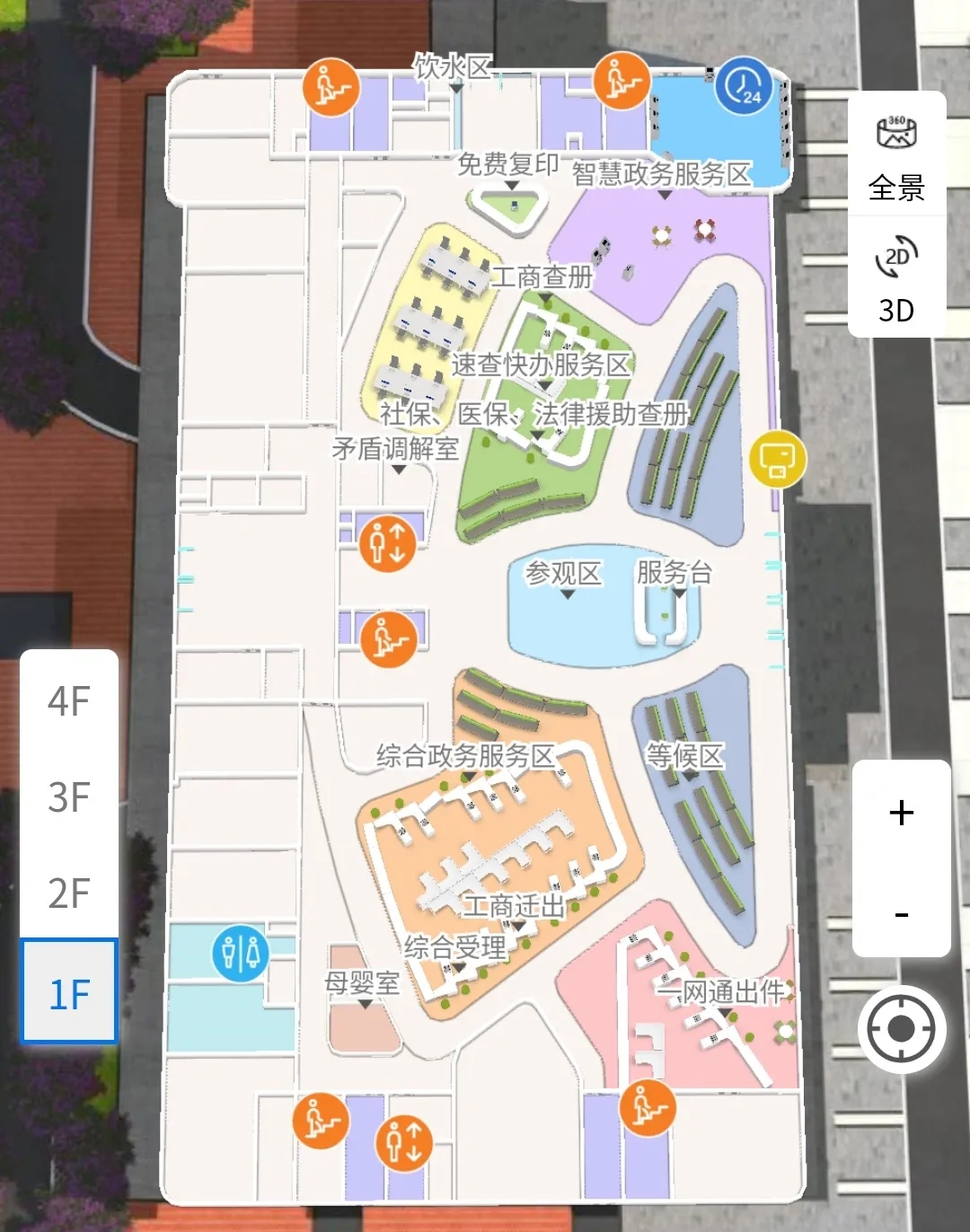Recenter map with the locate button

pyautogui.click(x=901, y=1029)
